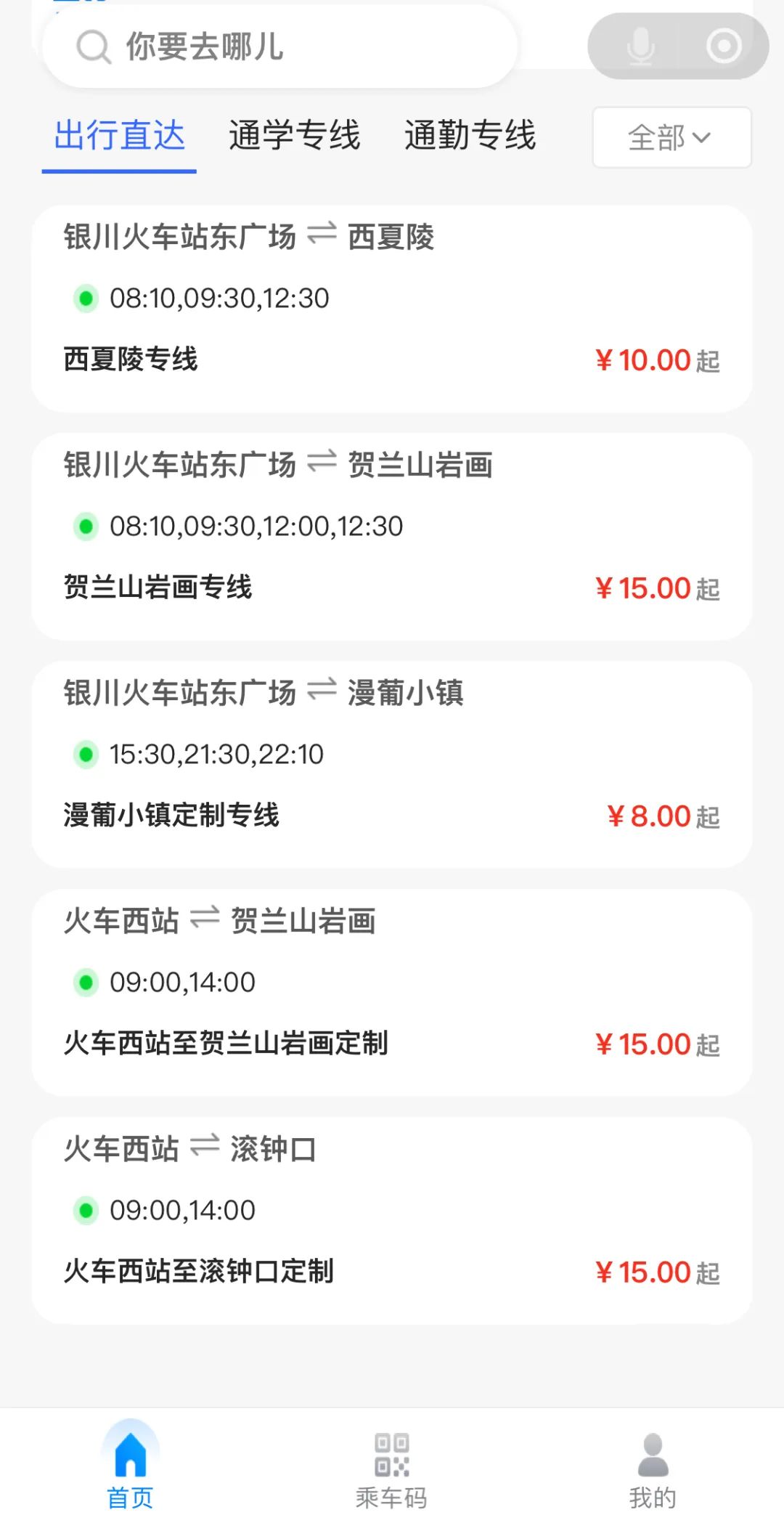The width and height of the screenshot is (784, 1523).
Task: Switch to the 通学专线 tab
Action: (x=294, y=136)
